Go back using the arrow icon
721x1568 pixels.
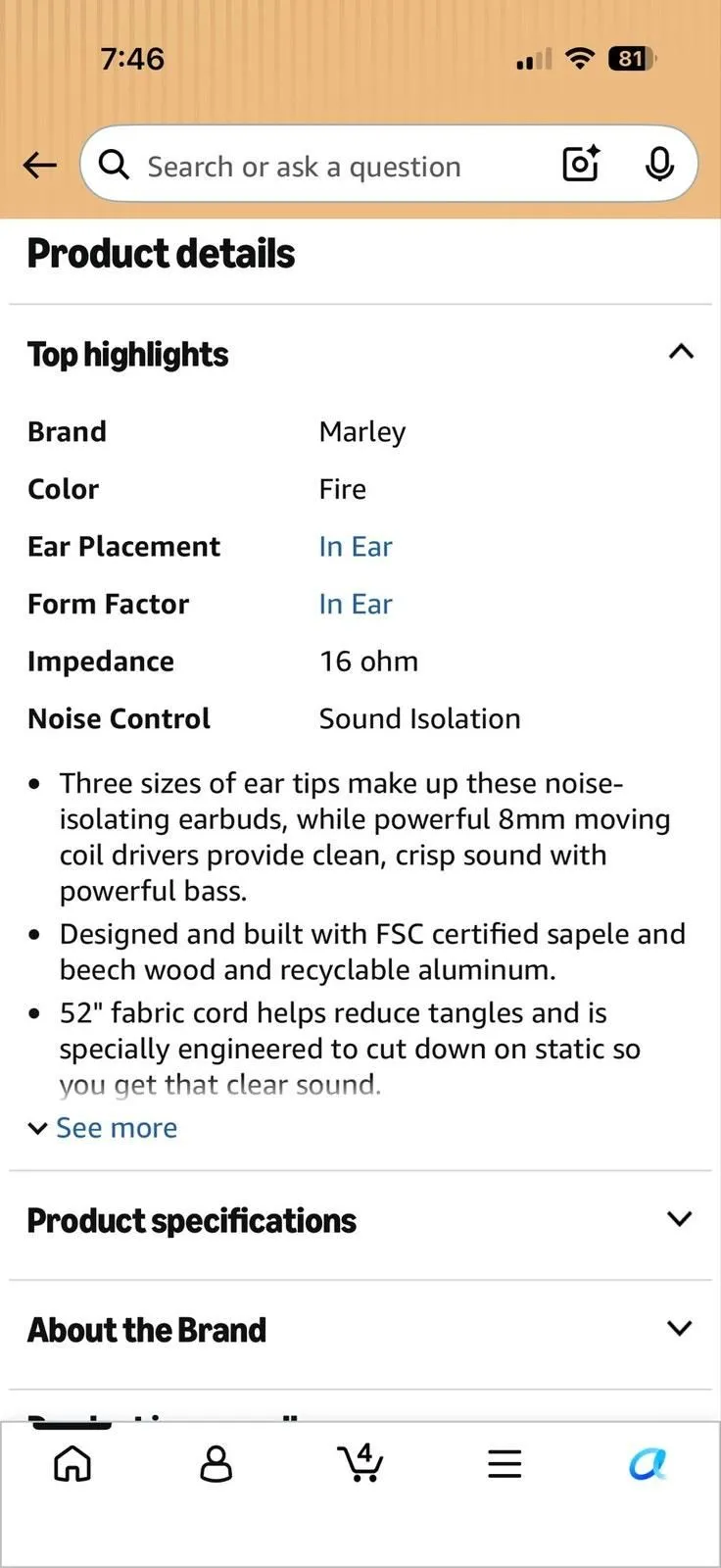coord(39,166)
